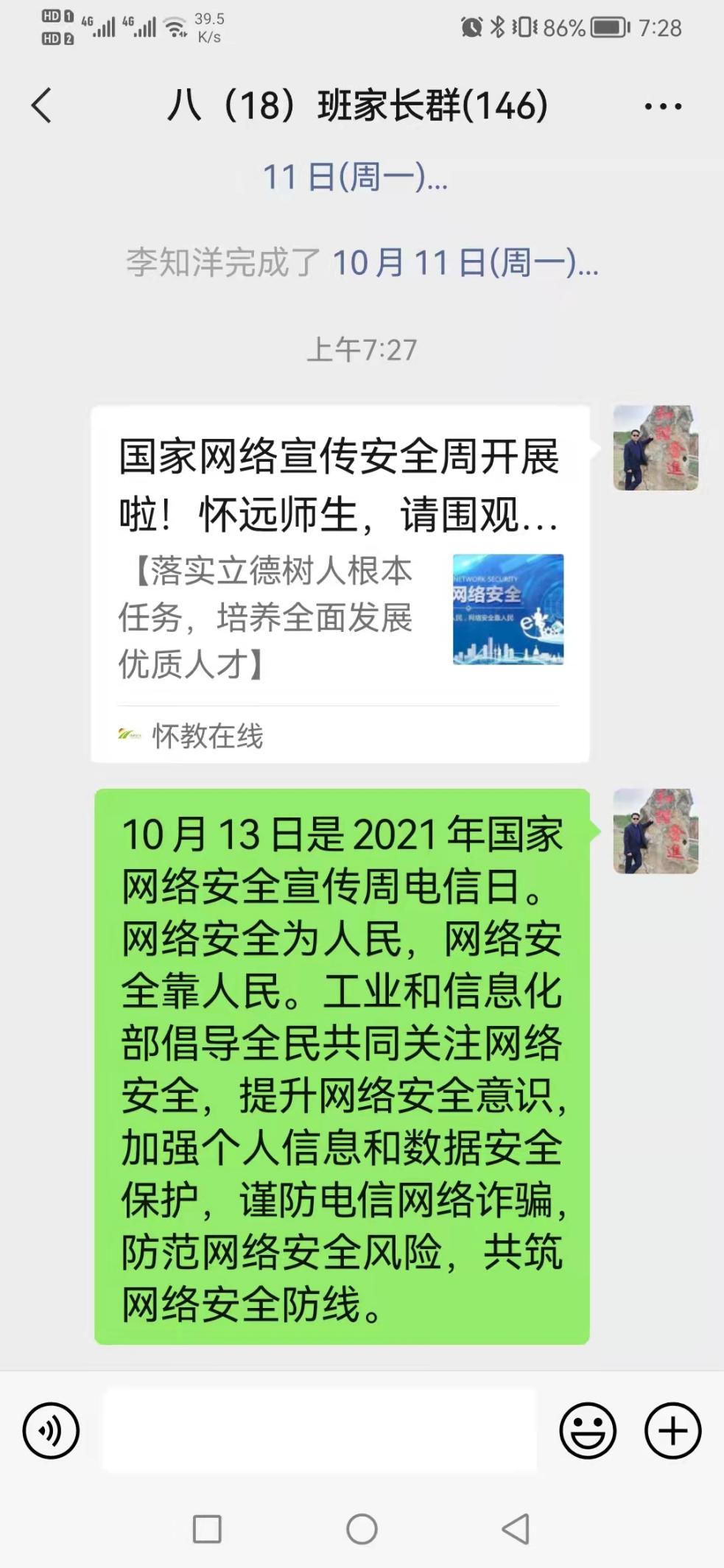Go back from the group chat
The image size is (724, 1568).
coord(42,105)
